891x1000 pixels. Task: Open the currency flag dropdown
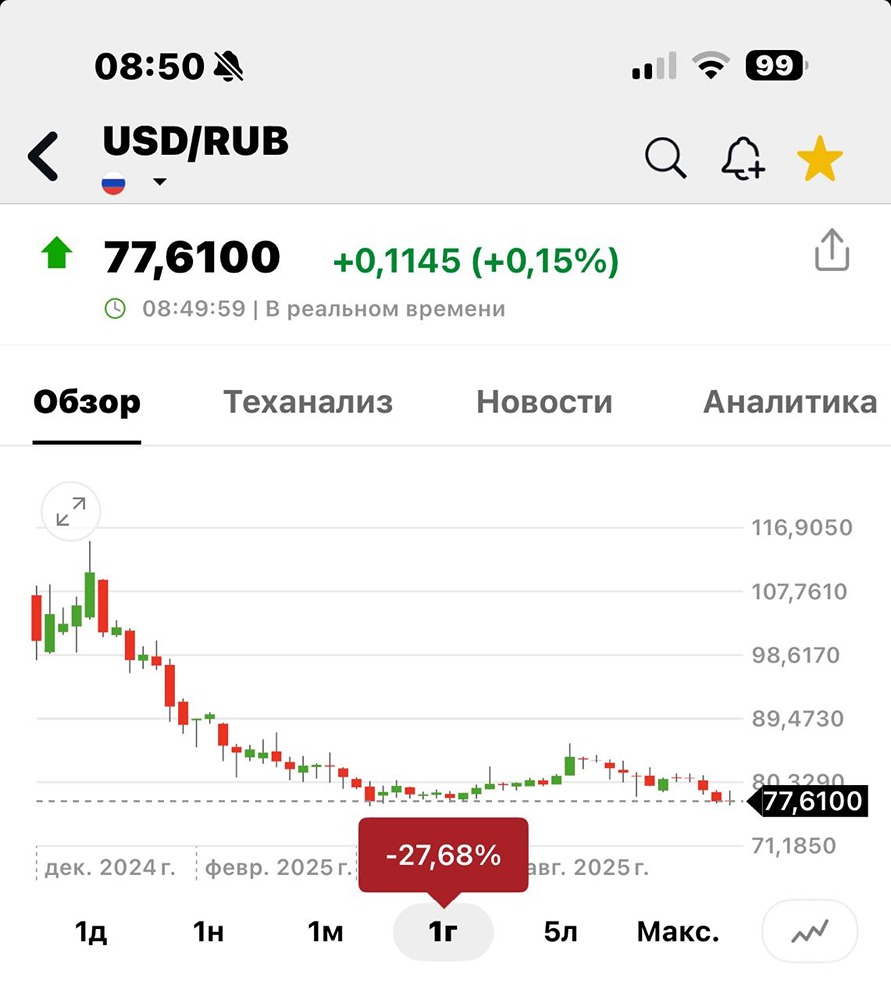pyautogui.click(x=113, y=182)
